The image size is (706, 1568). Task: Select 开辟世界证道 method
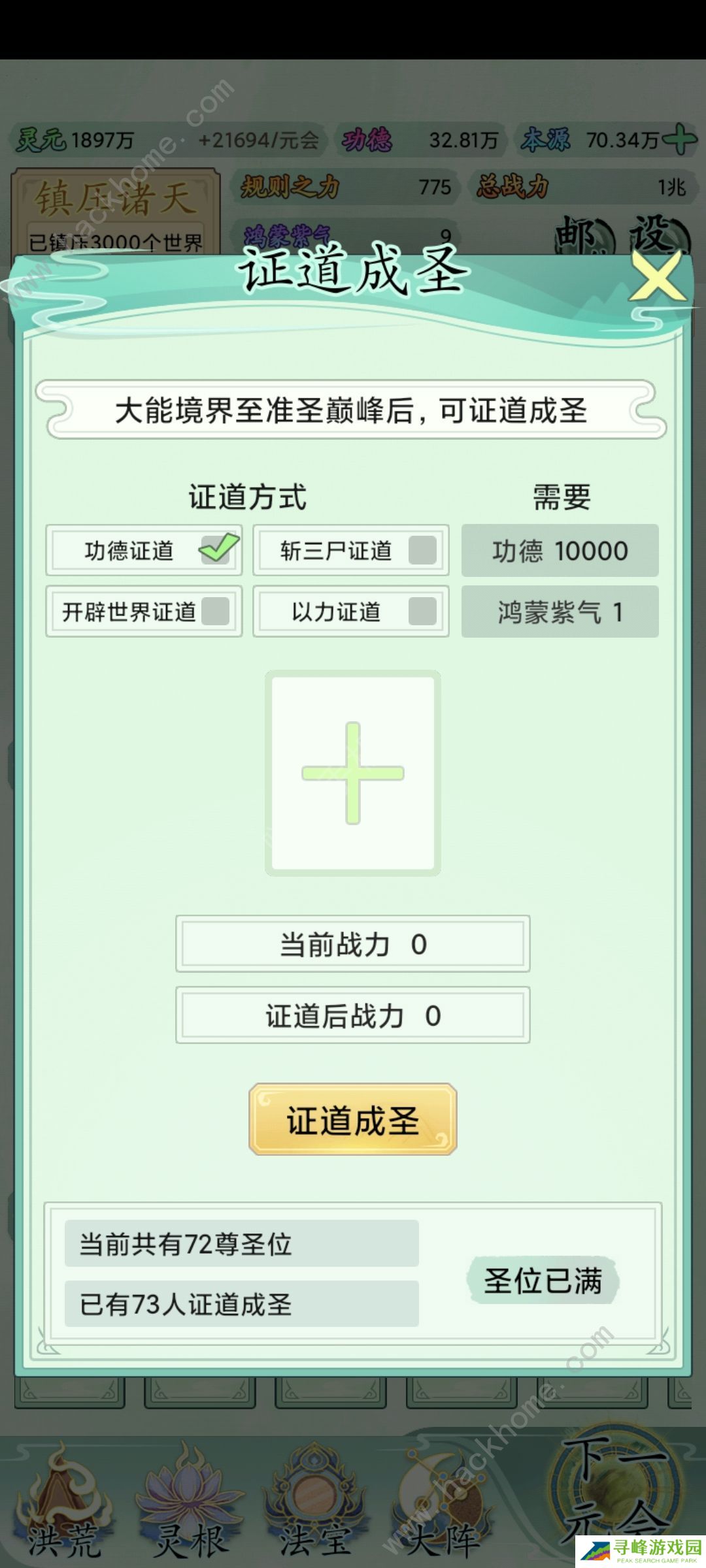click(144, 612)
